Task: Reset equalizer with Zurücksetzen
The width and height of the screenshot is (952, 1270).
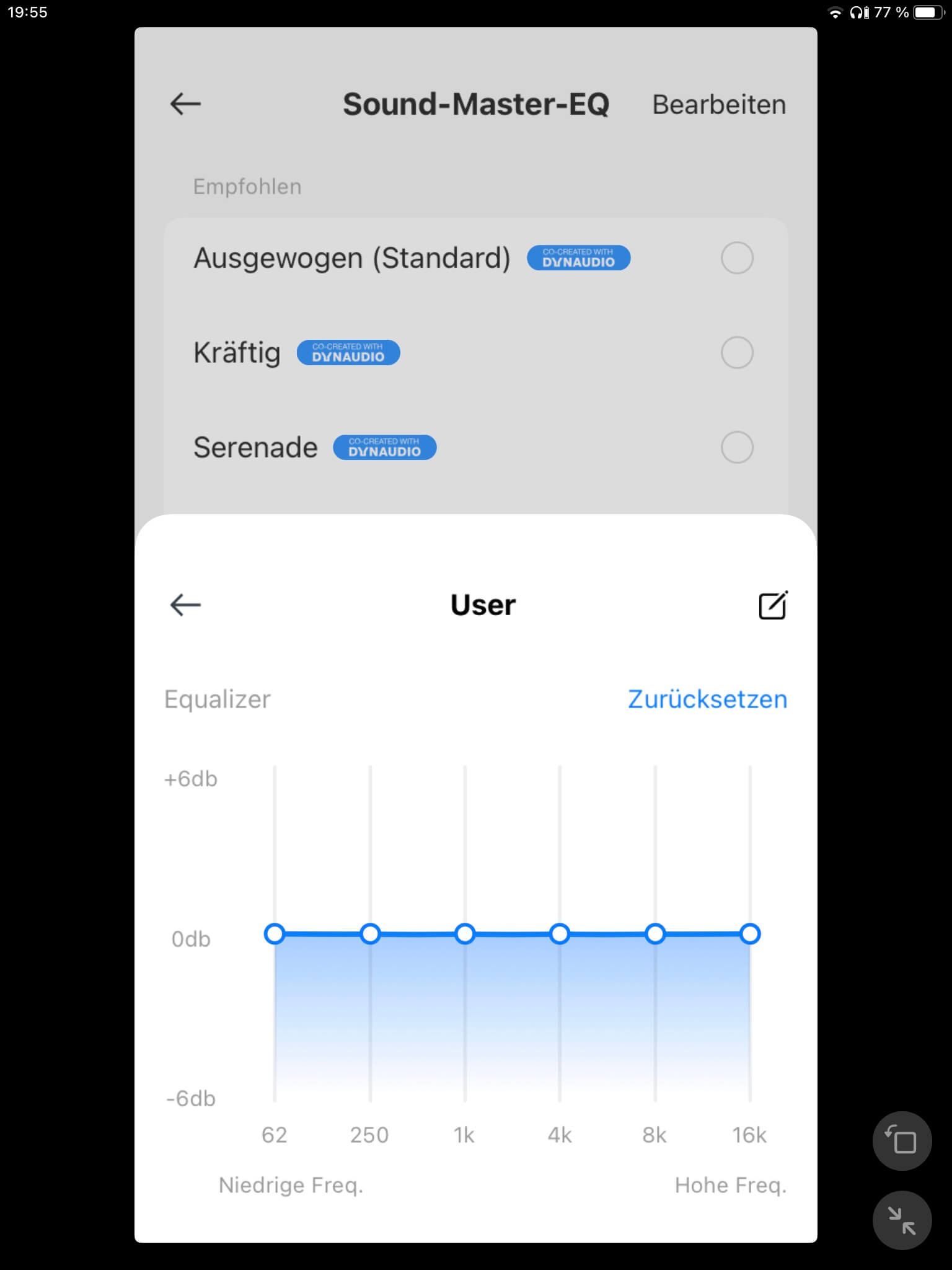Action: click(707, 699)
